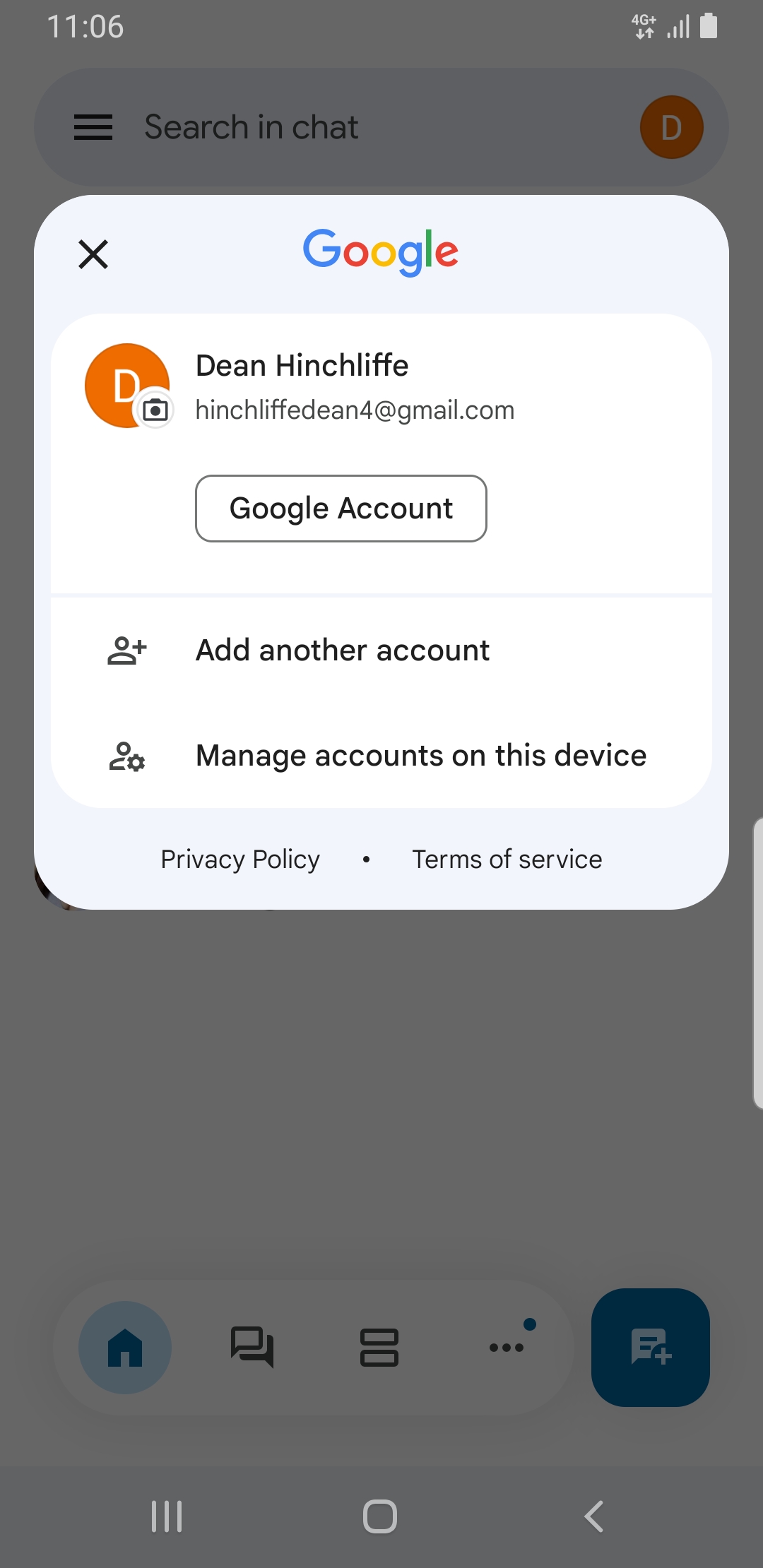Close the Google account dialog

[93, 254]
